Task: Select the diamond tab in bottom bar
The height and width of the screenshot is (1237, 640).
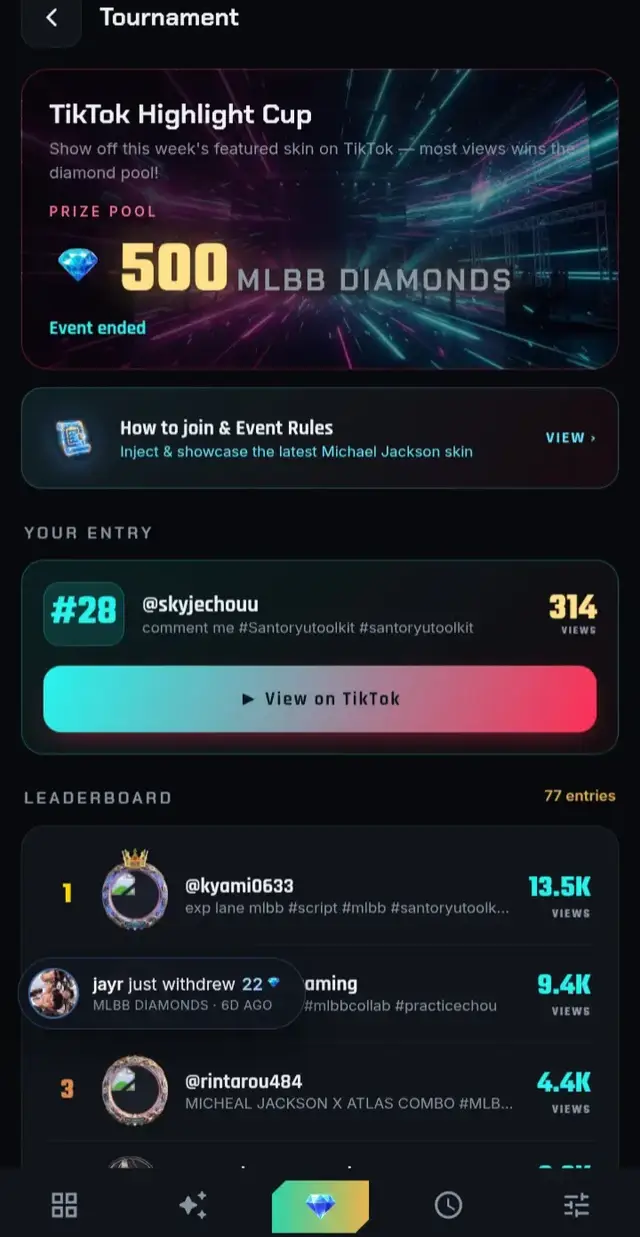Action: 320,1206
